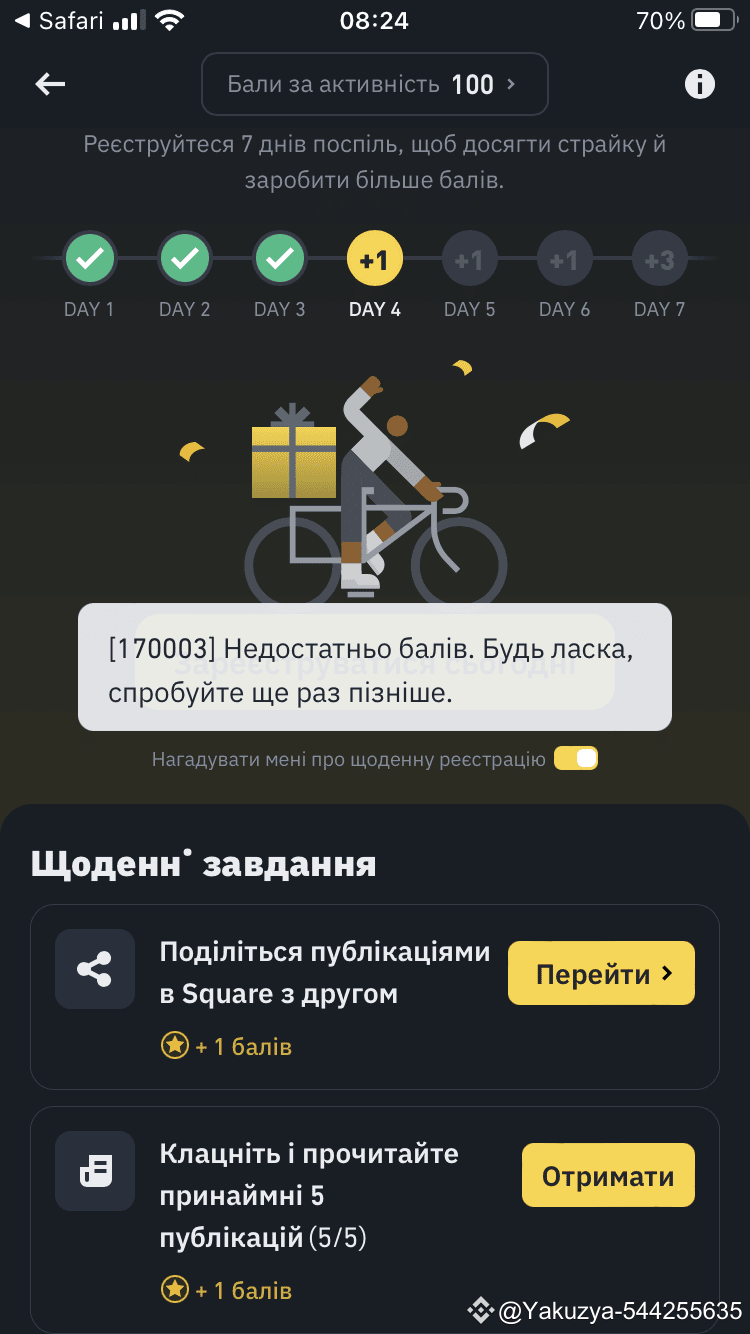Tap the DAY 1 green checkmark circle
This screenshot has width=750, height=1334.
coord(90,258)
